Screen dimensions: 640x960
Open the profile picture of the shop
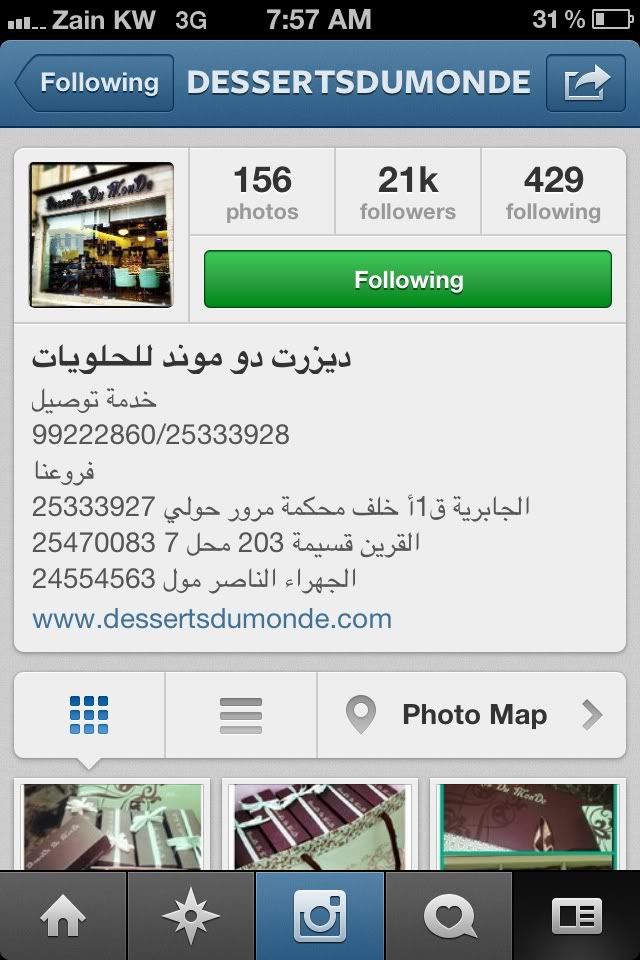point(102,235)
